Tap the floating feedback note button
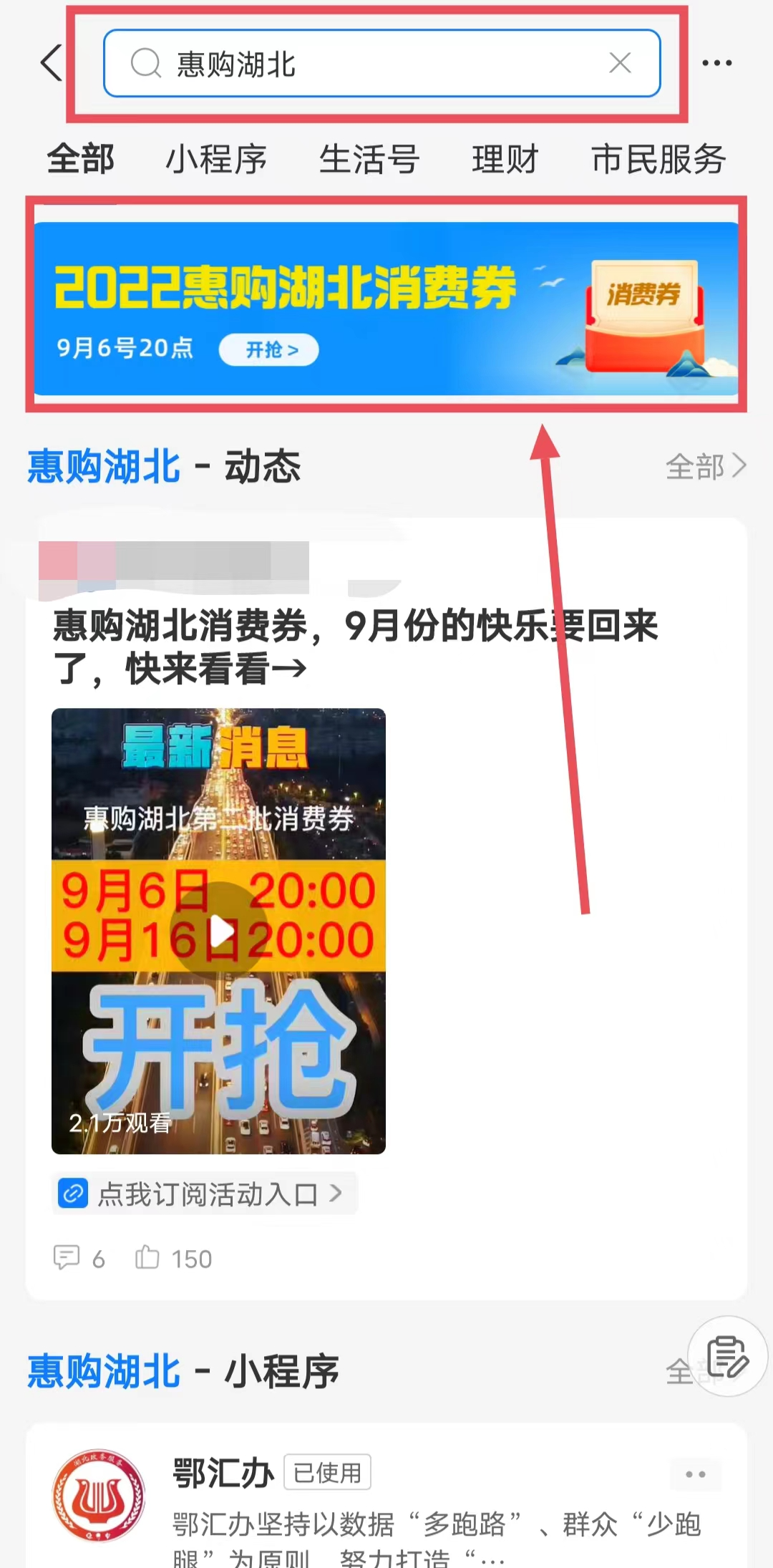Screen dimensions: 773x1568 (727, 1356)
